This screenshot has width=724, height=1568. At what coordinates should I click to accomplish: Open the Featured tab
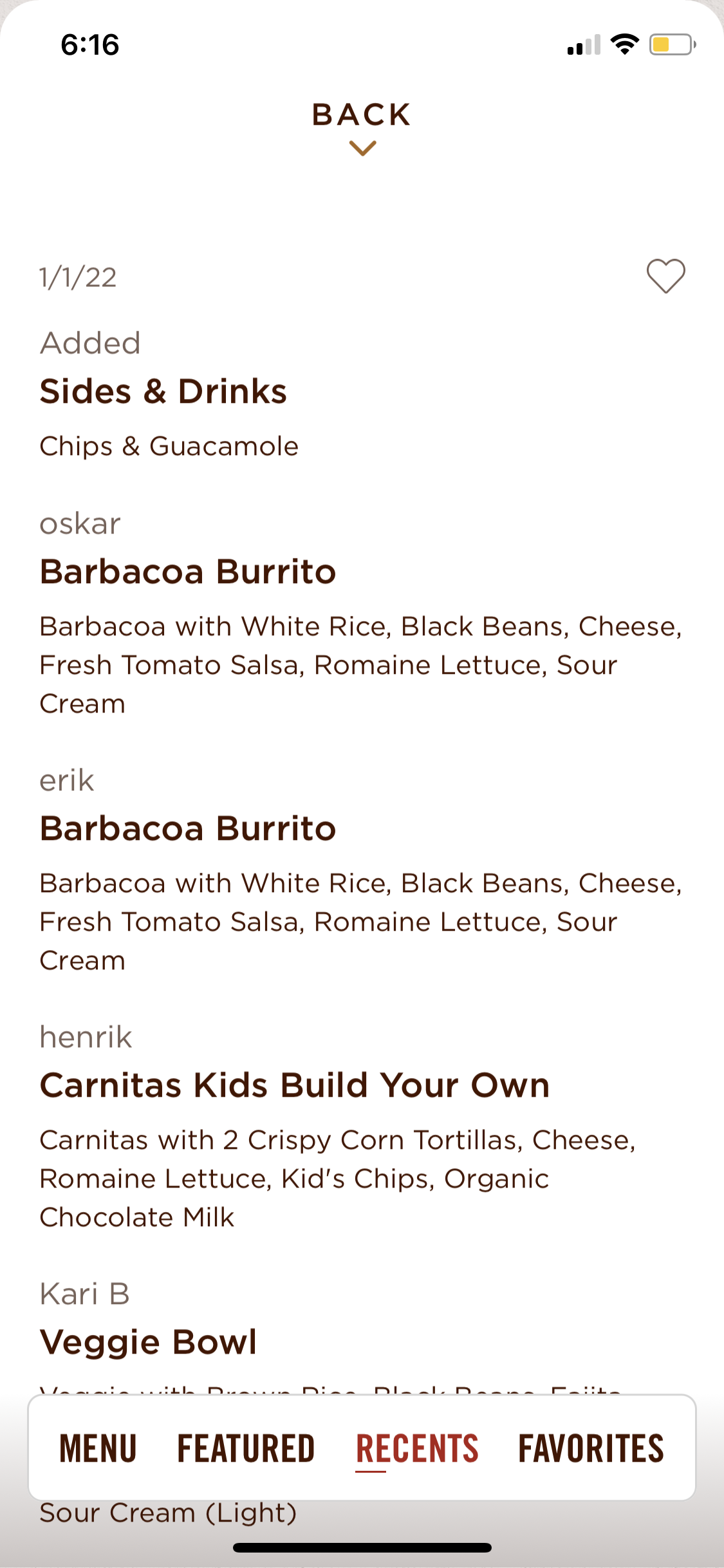[x=246, y=1448]
